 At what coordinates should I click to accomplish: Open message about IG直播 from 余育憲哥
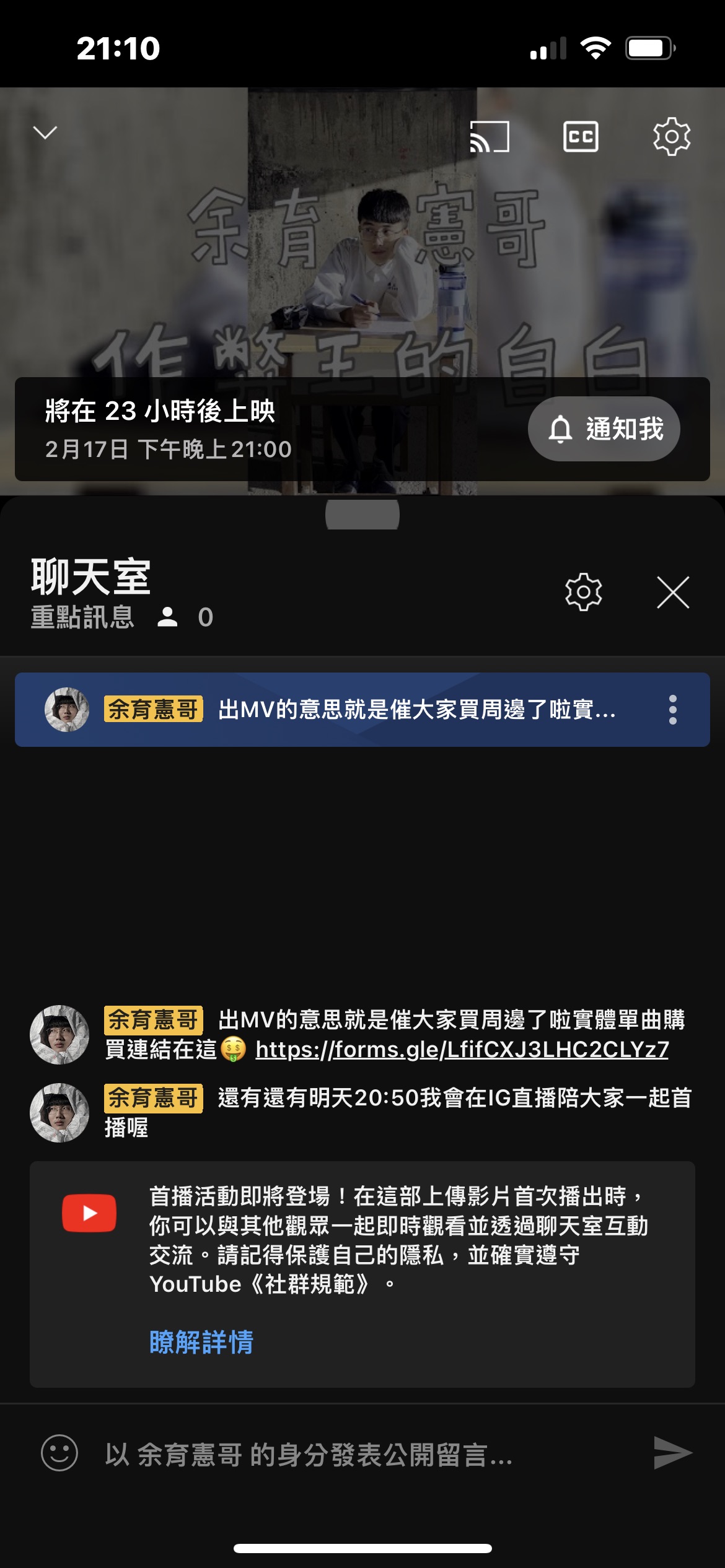coord(397,1112)
